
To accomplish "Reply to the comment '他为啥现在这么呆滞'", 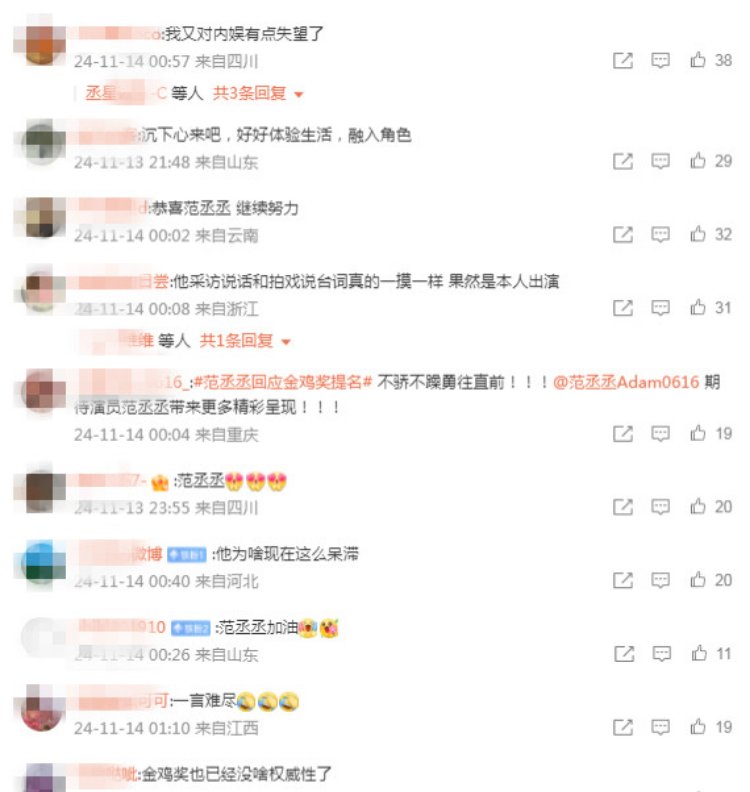I will click(x=661, y=580).
